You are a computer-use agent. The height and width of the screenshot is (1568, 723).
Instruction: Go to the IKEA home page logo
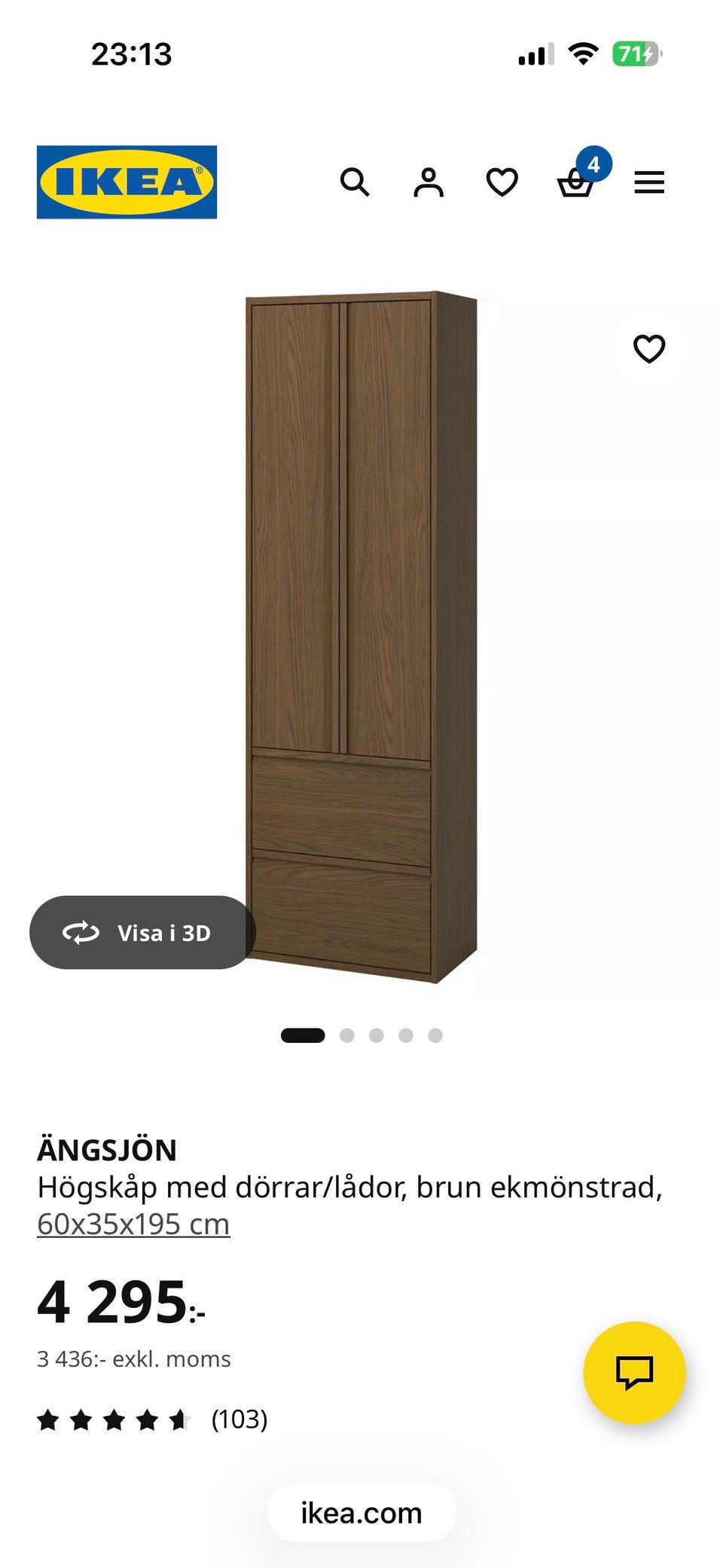coord(127,182)
